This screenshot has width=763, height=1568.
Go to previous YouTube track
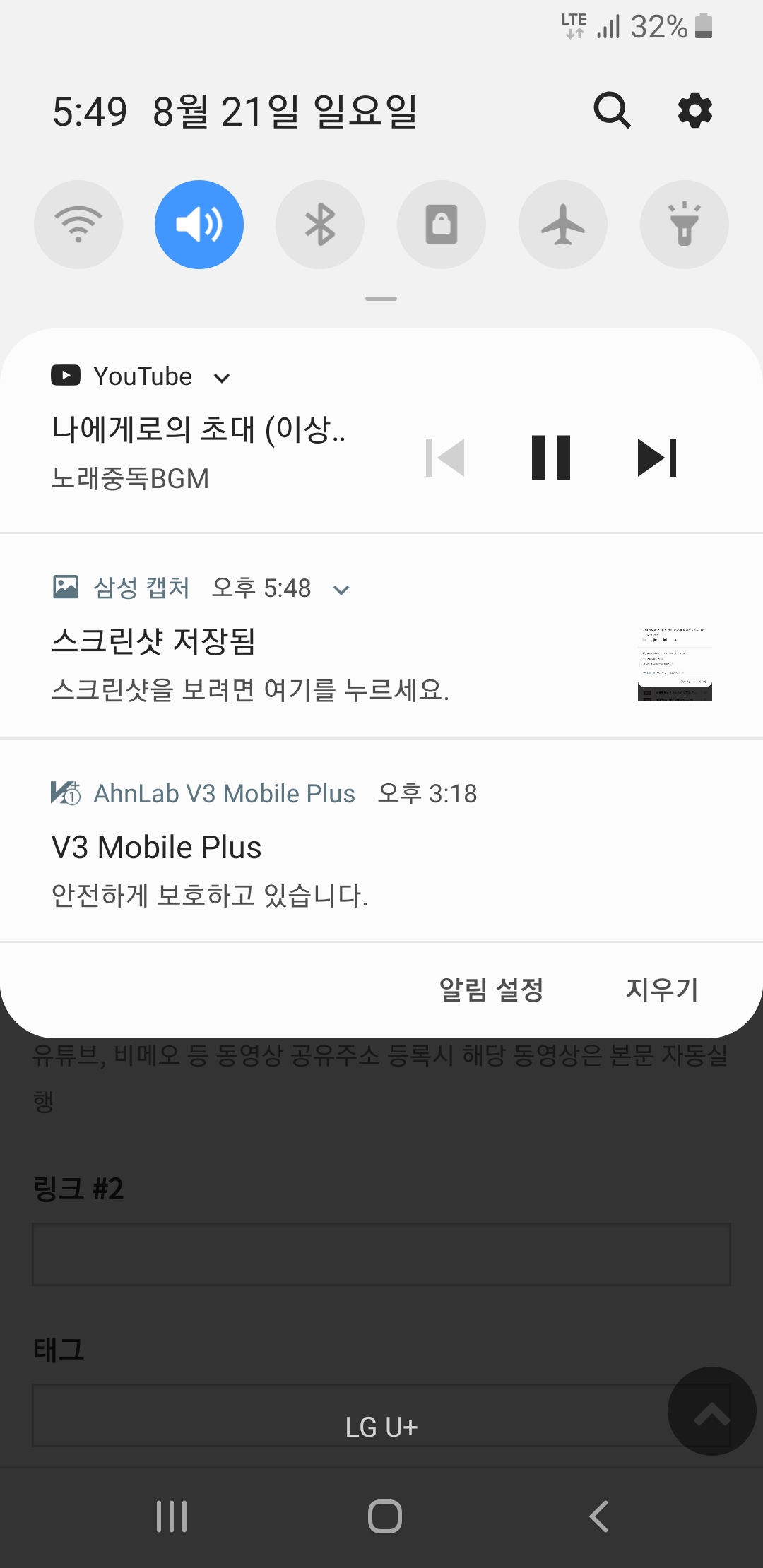445,458
